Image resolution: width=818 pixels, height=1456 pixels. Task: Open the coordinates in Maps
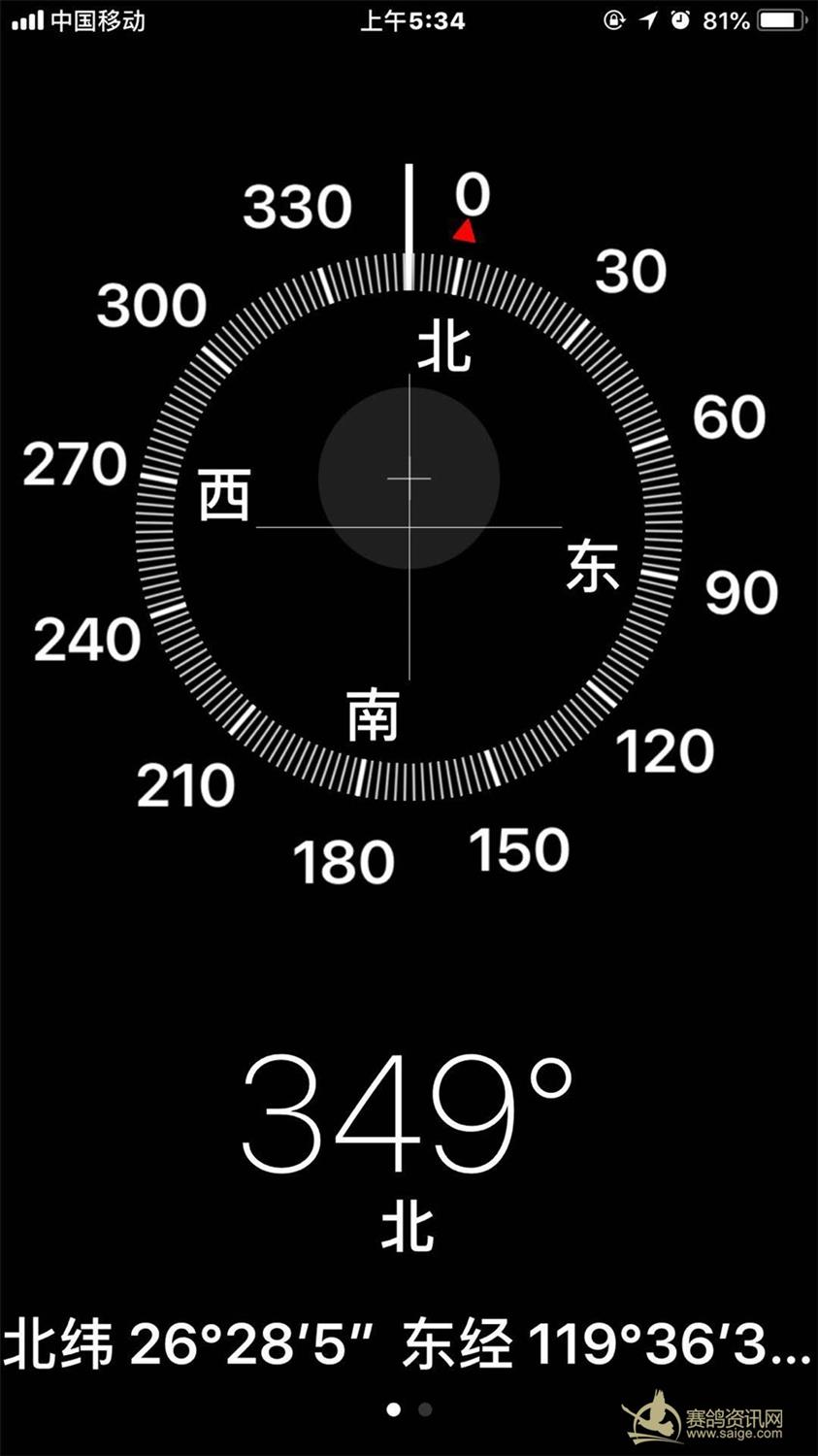point(408,1344)
